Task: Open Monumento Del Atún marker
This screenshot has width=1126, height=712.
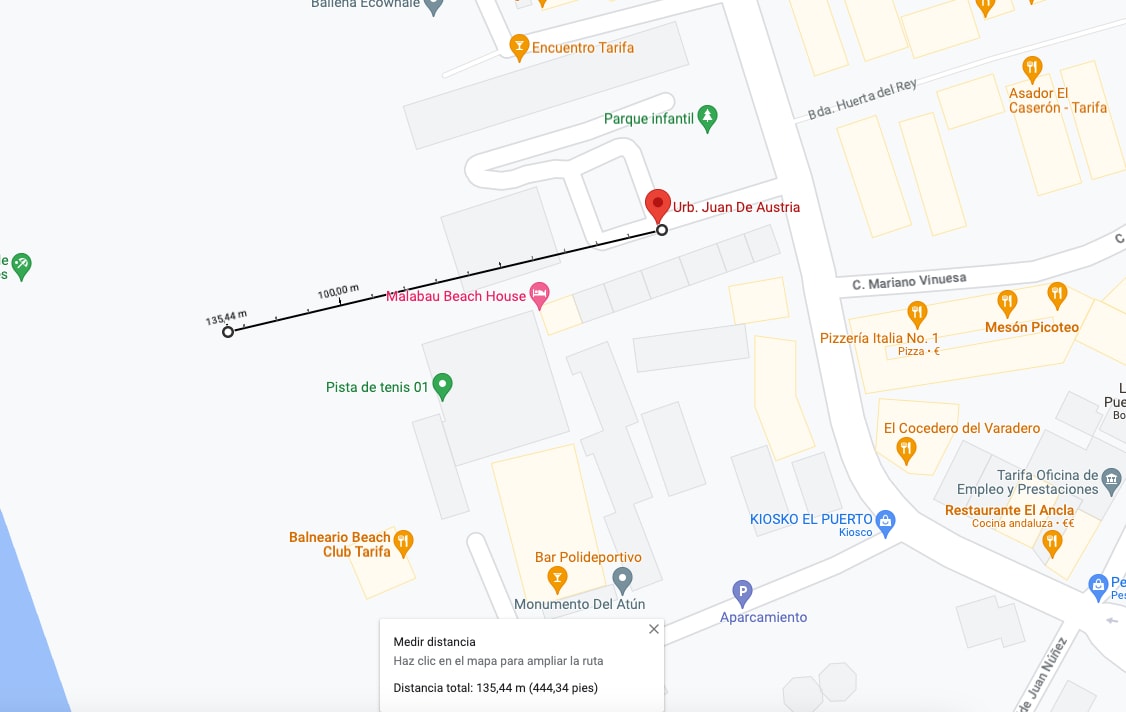Action: coord(622,578)
